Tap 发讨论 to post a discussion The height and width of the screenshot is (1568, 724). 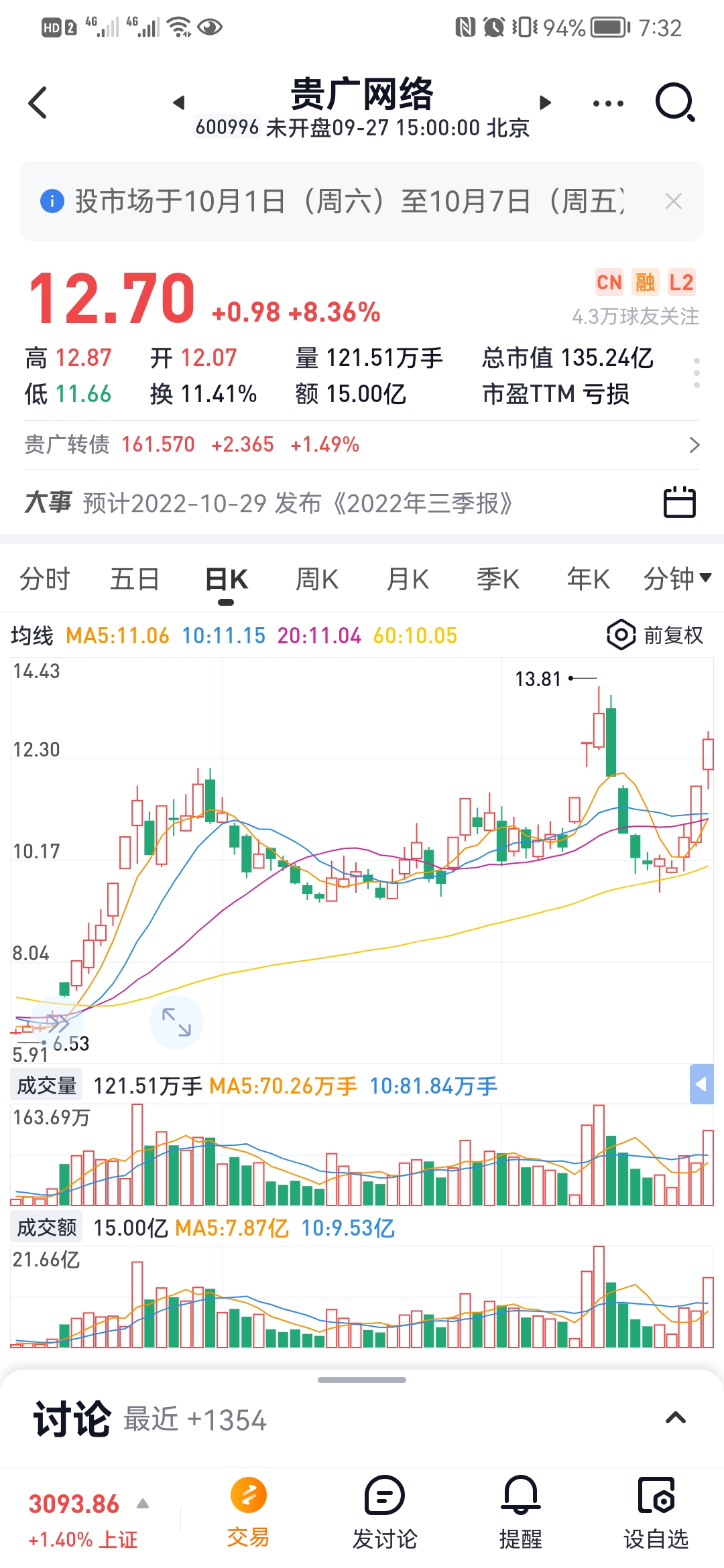click(385, 1514)
